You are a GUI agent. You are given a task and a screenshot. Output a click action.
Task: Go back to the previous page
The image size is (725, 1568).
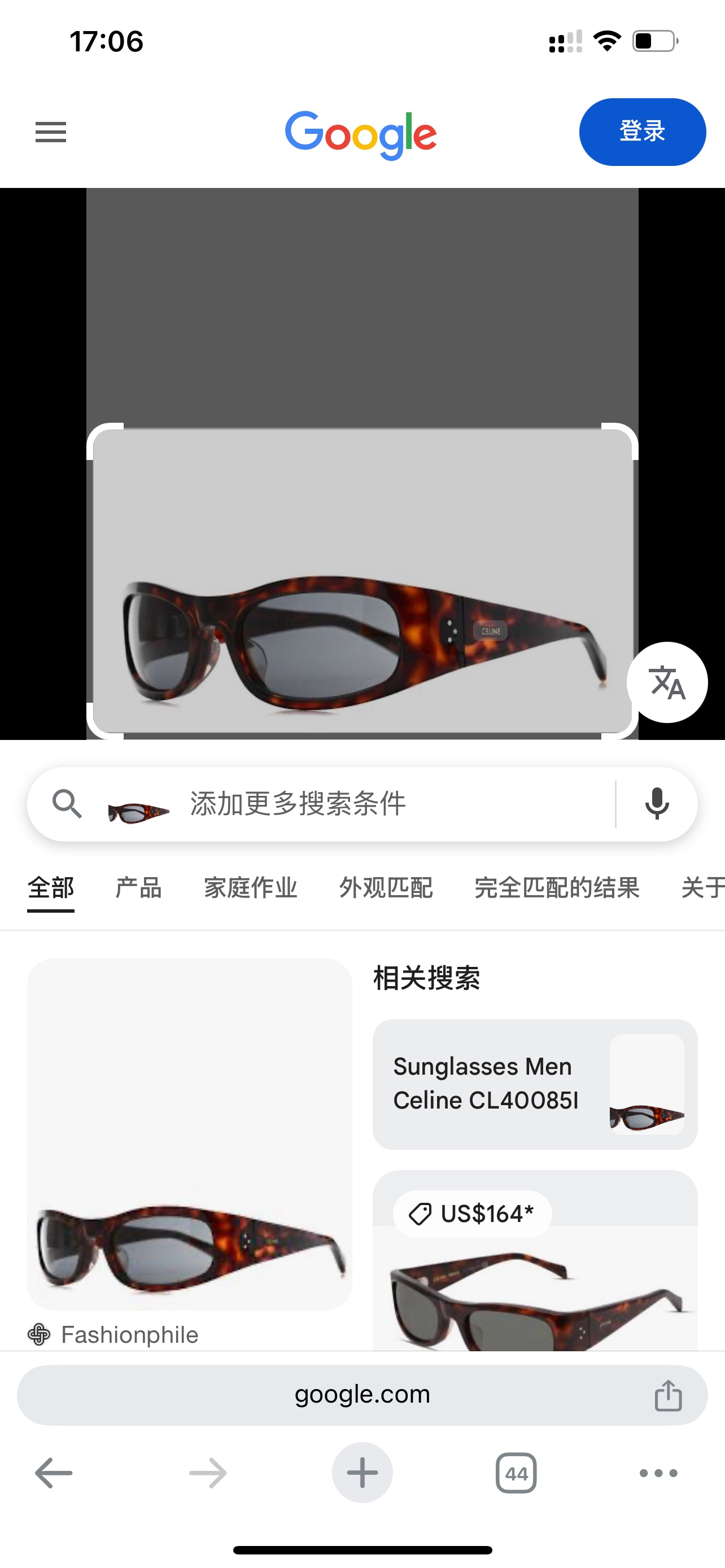[x=54, y=1473]
